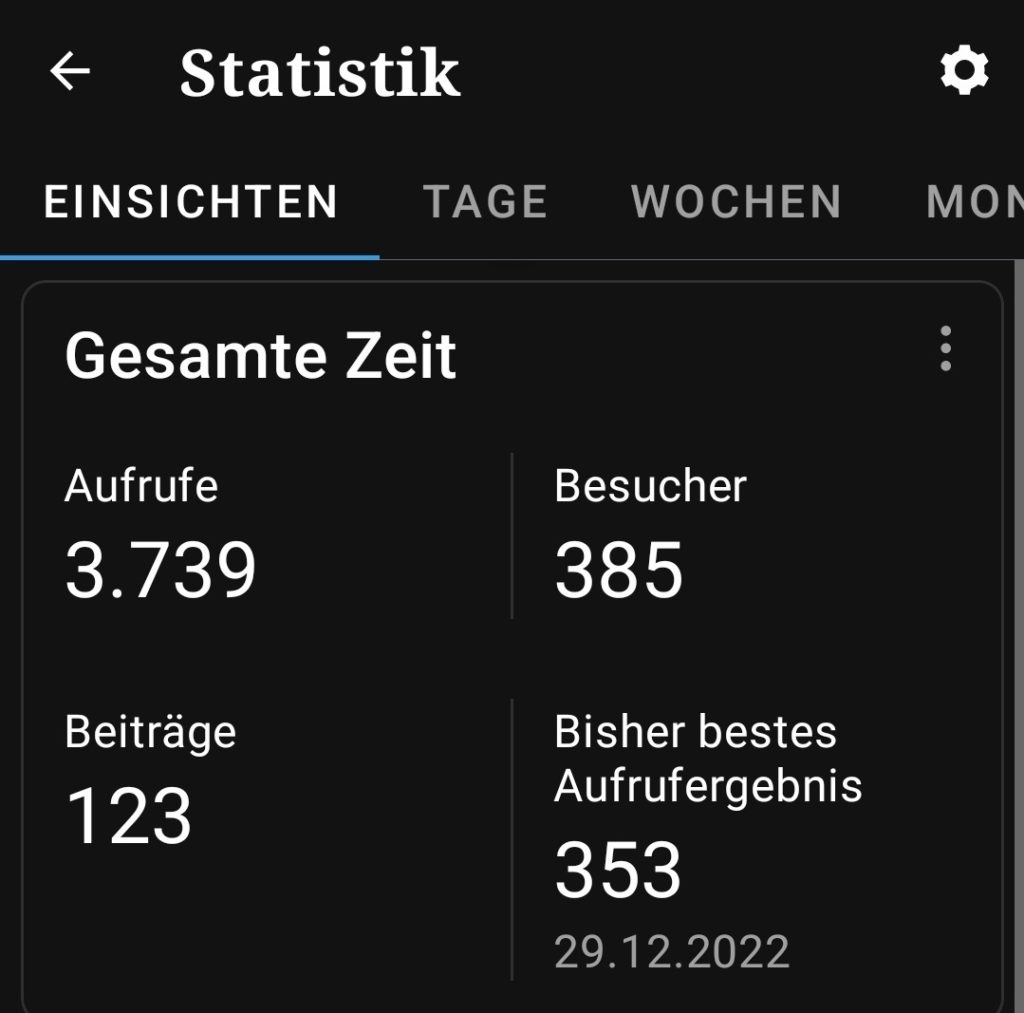Go back from Statistik screen
Image resolution: width=1024 pixels, height=1013 pixels.
(70, 72)
